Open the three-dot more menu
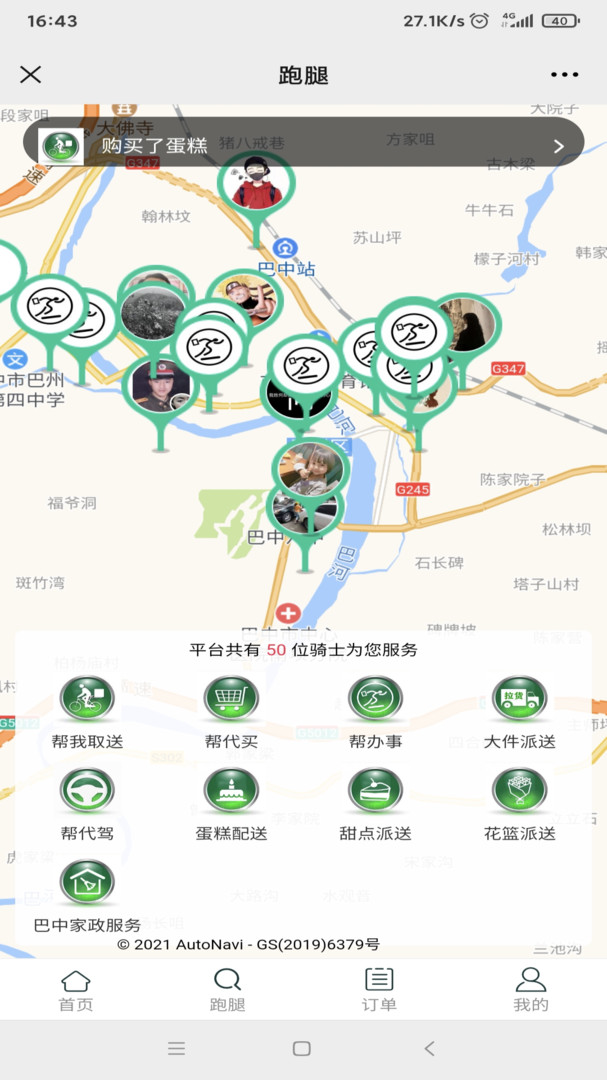This screenshot has height=1080, width=607. click(x=564, y=74)
